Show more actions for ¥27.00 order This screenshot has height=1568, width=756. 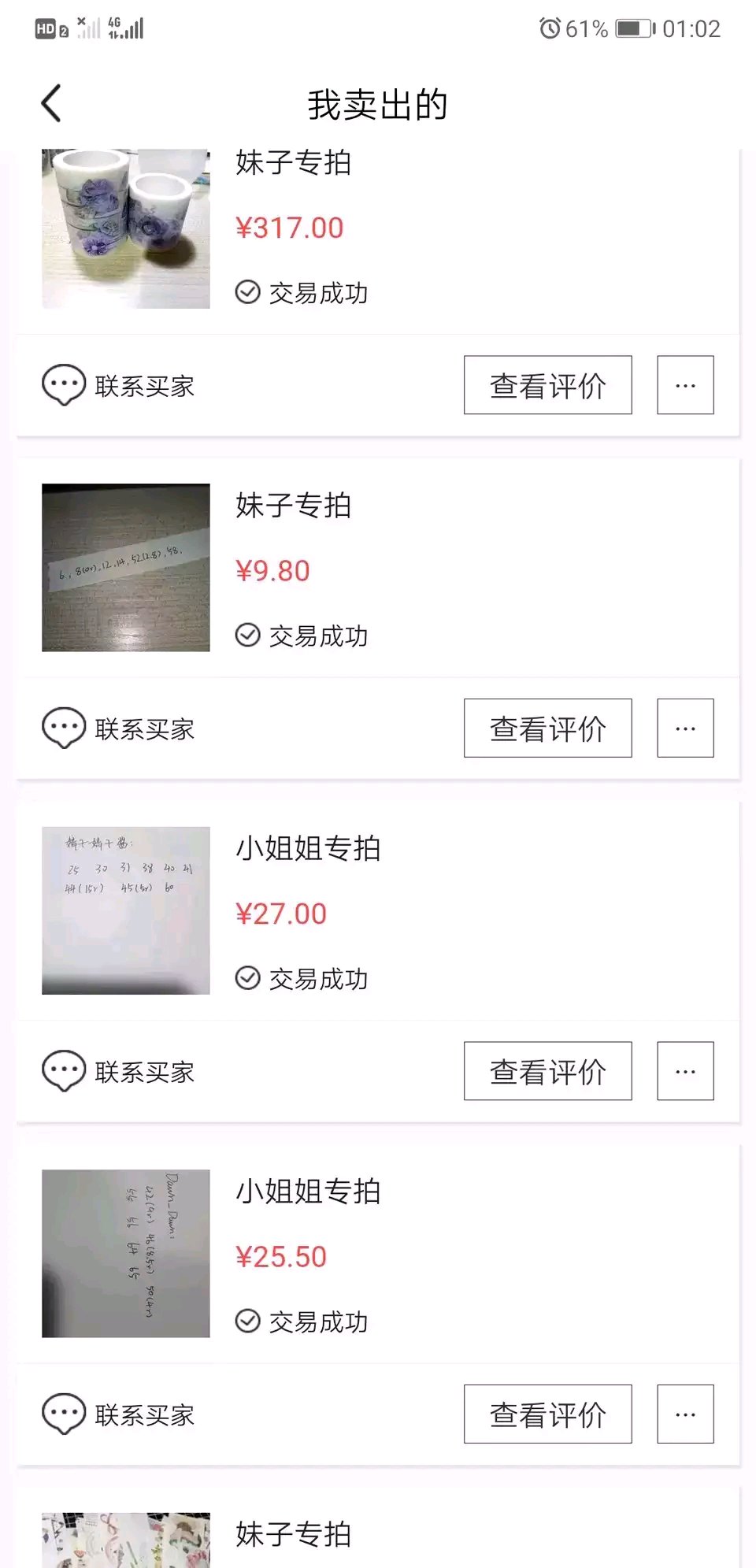pos(685,1071)
